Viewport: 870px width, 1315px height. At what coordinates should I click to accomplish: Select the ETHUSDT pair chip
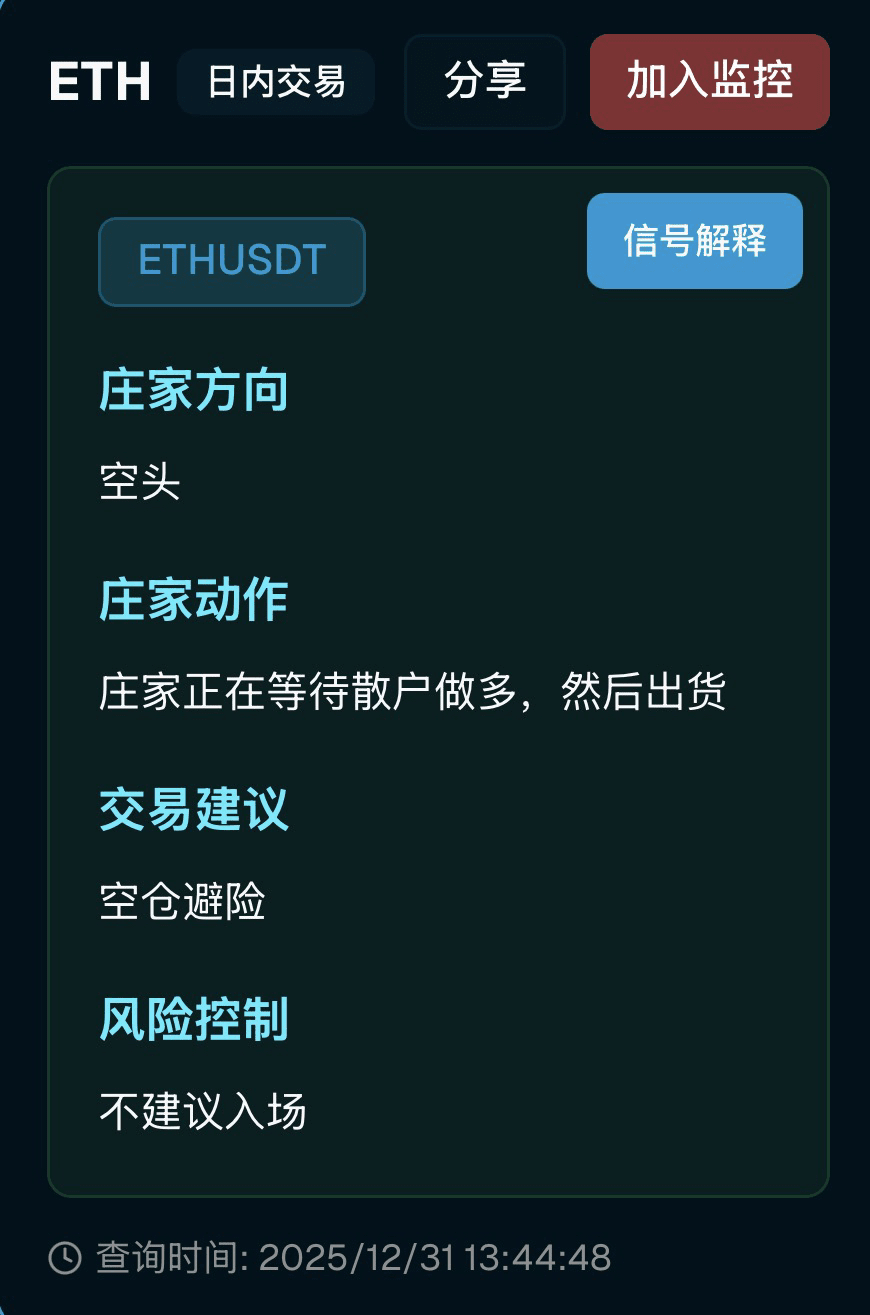click(x=232, y=261)
